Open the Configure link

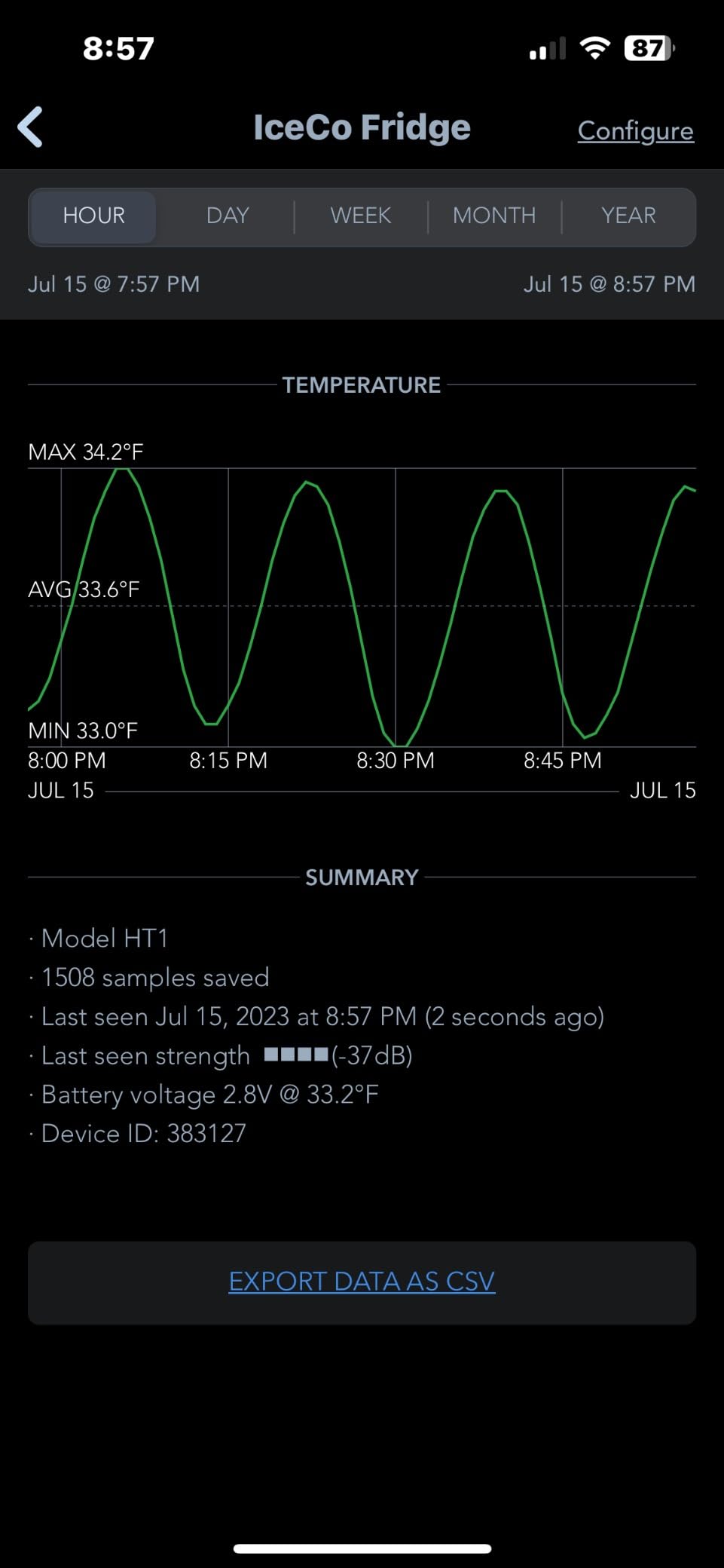(x=635, y=130)
